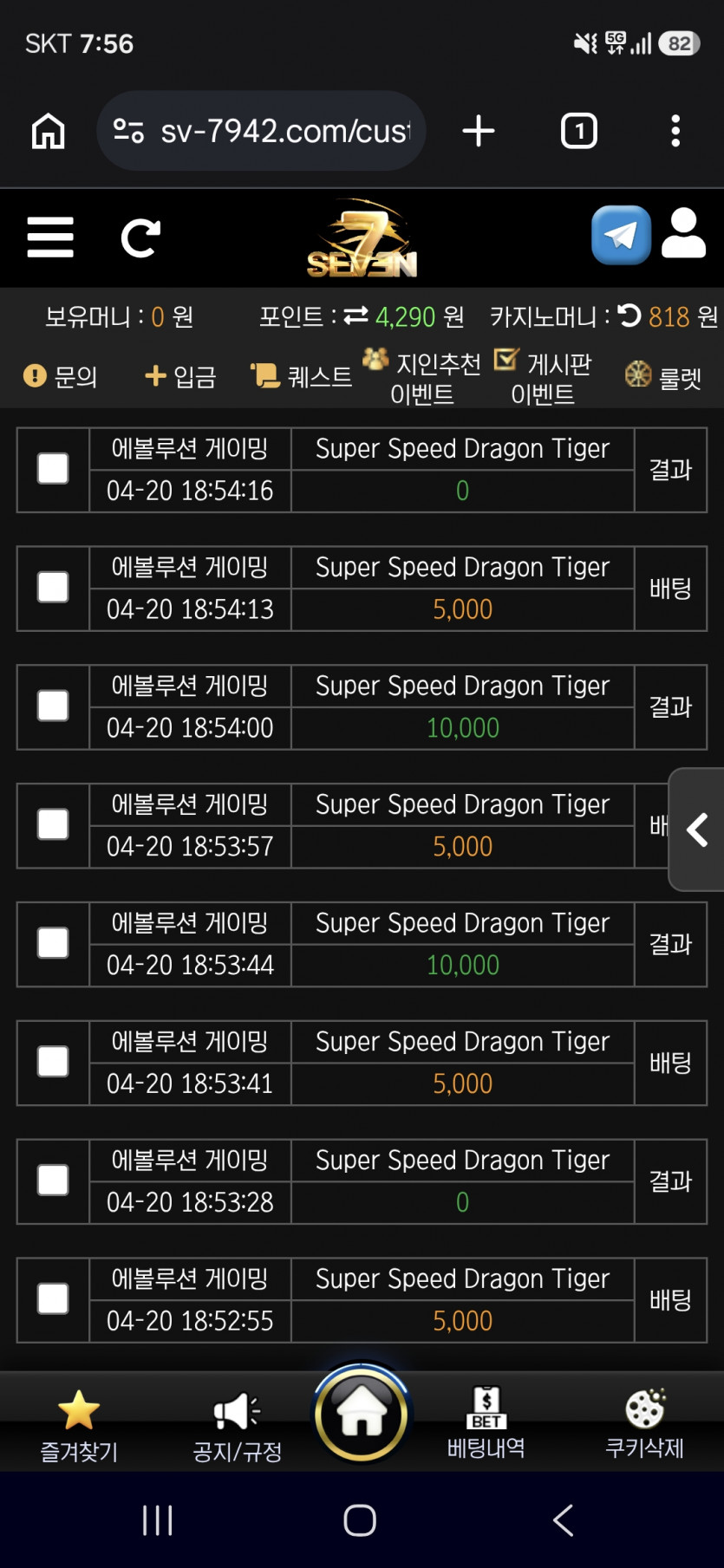Go to 입금 deposit
724x1568 pixels.
point(180,376)
